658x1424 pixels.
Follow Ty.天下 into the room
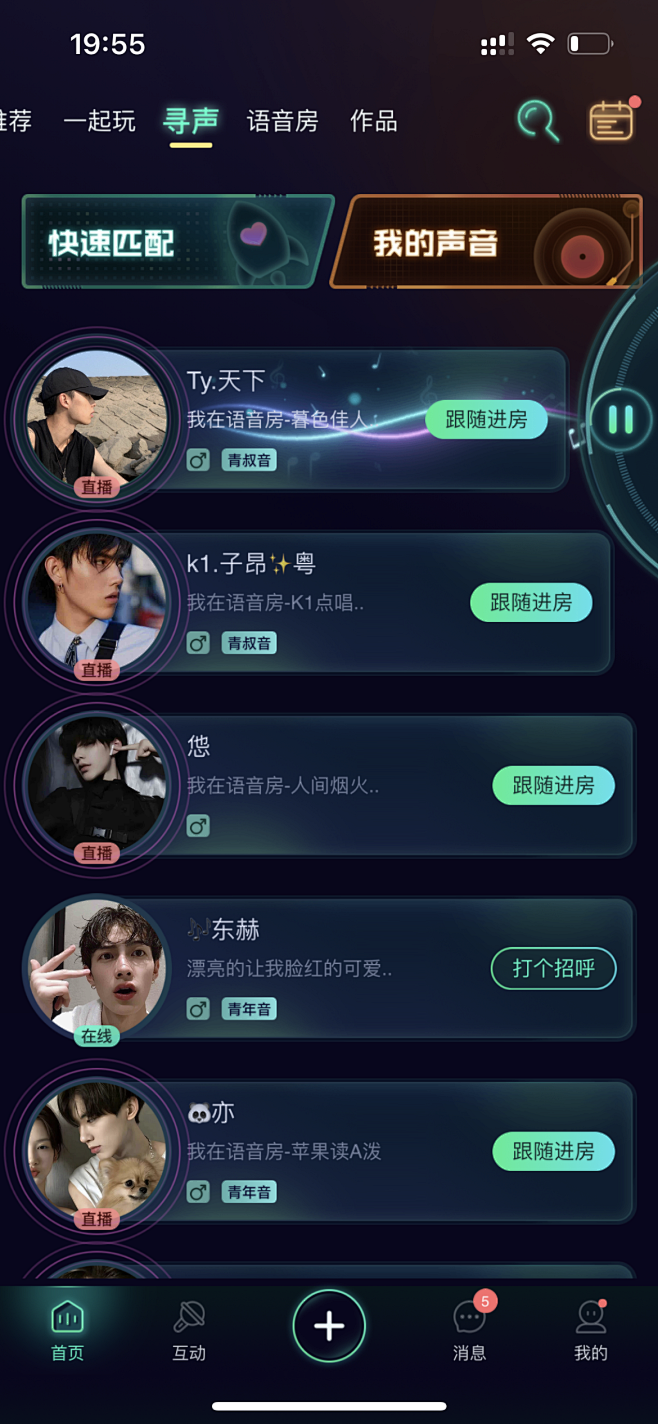click(486, 420)
